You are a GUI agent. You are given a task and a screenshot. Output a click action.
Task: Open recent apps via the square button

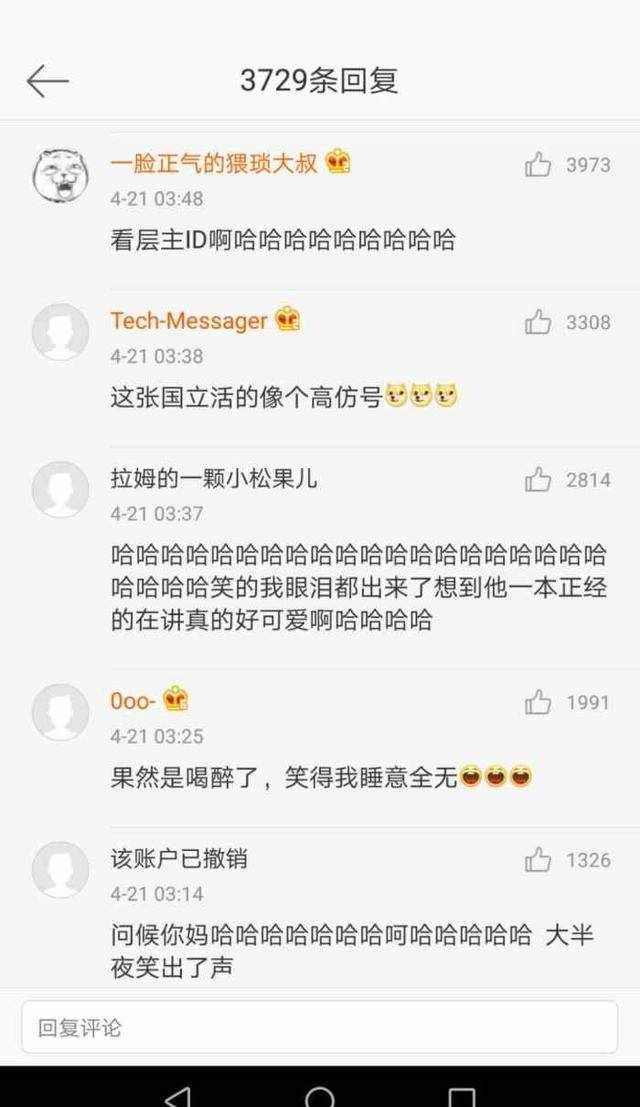coord(461,1097)
